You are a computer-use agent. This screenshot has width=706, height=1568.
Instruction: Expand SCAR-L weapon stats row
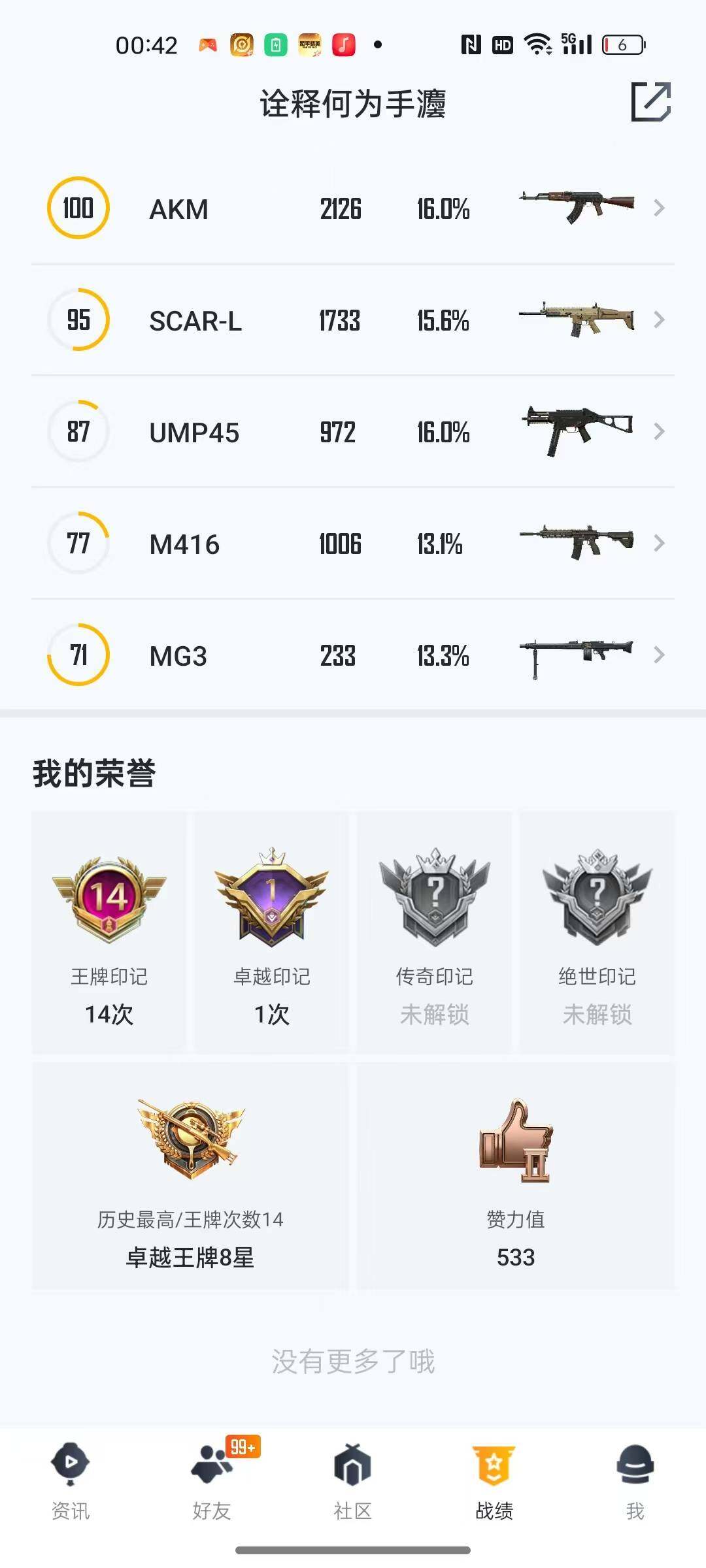[659, 320]
